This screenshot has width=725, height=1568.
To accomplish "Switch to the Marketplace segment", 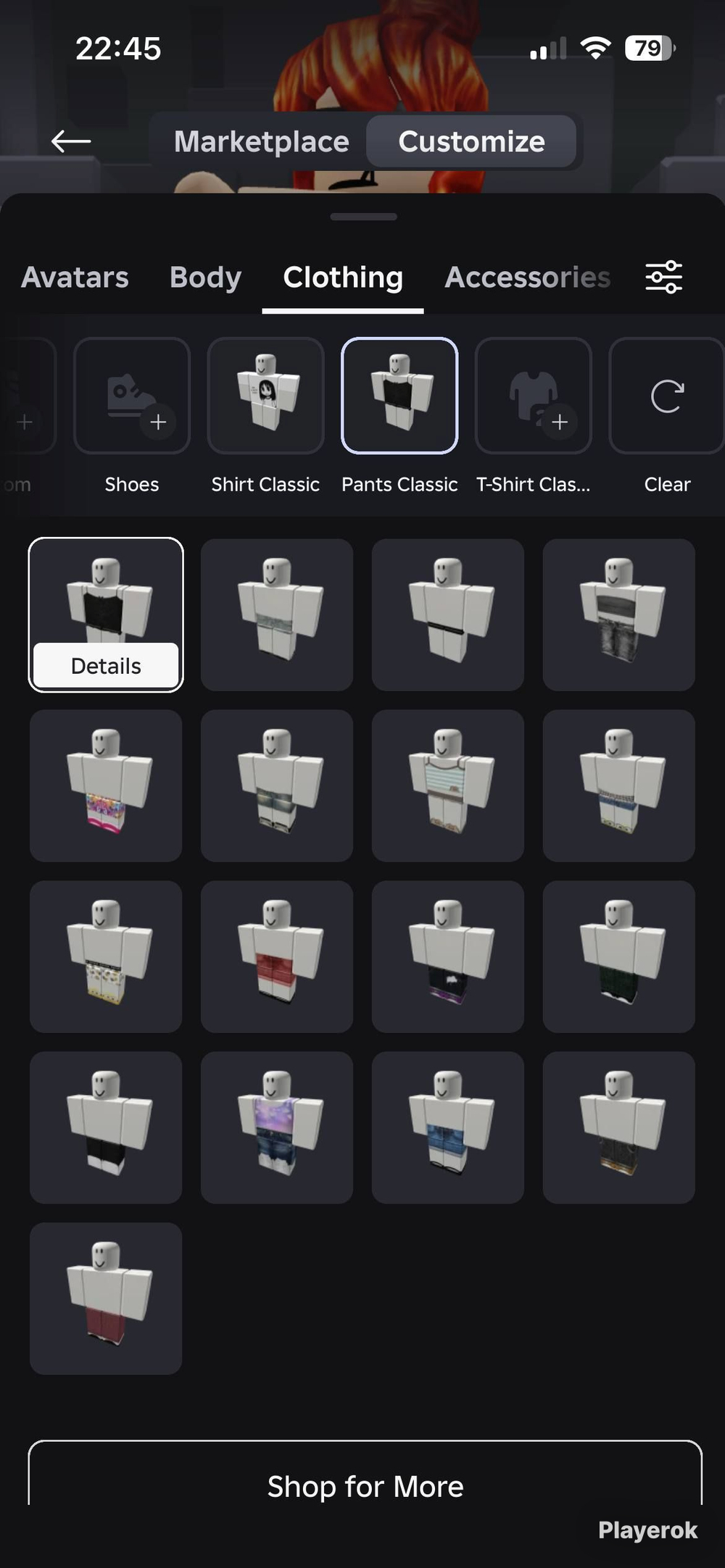I will [x=261, y=141].
